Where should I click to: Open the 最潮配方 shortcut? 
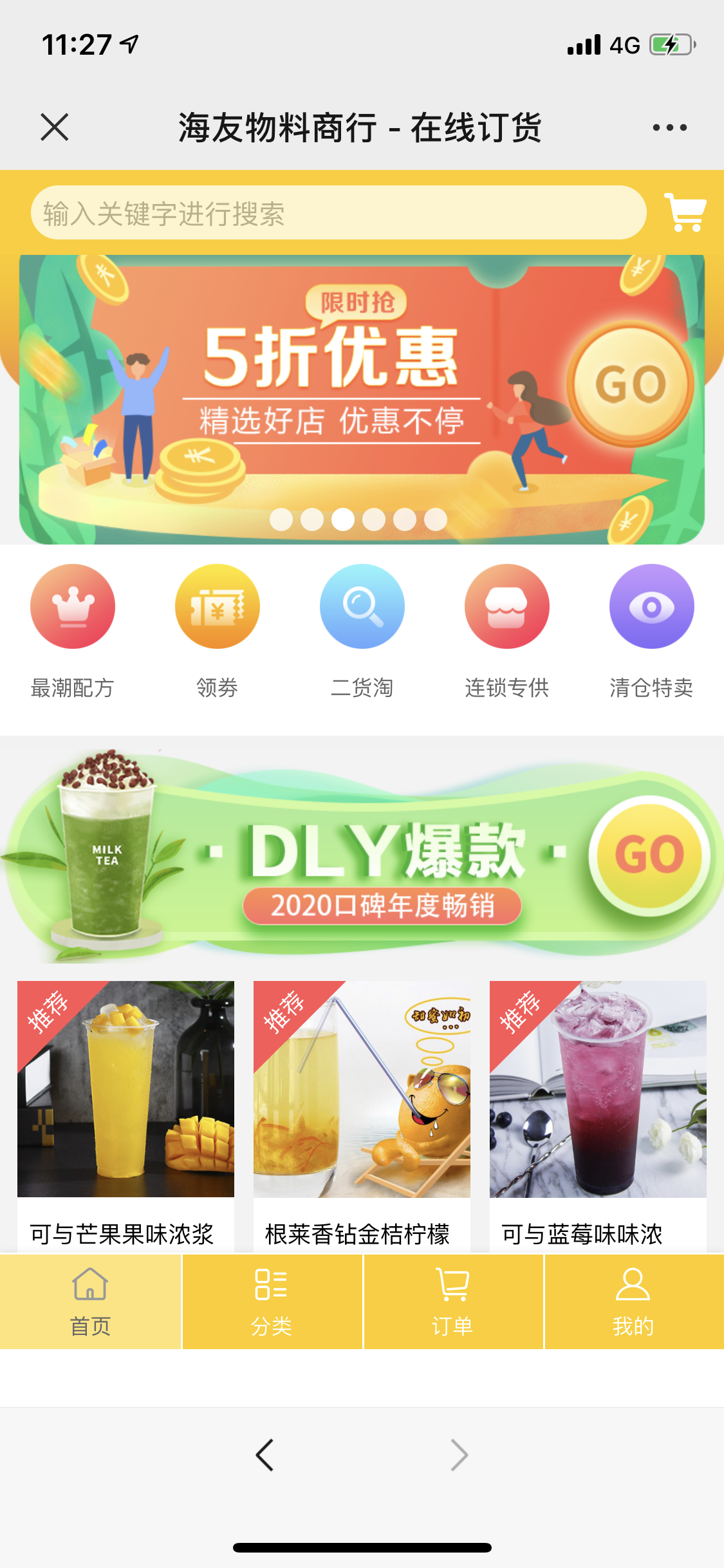[73, 607]
